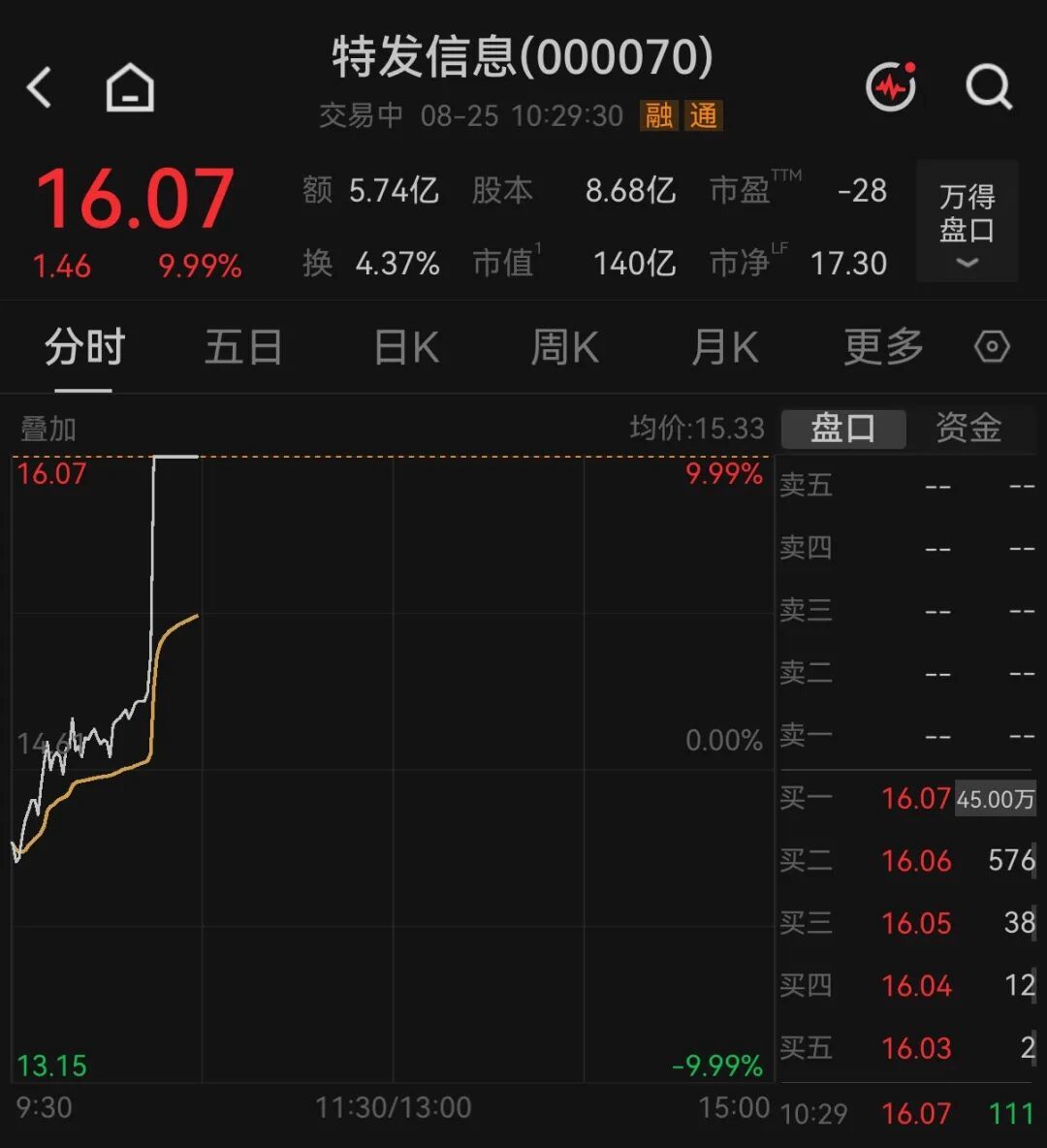Screen dimensions: 1047x1148
Task: Open the pulse alert icon
Action: click(891, 87)
